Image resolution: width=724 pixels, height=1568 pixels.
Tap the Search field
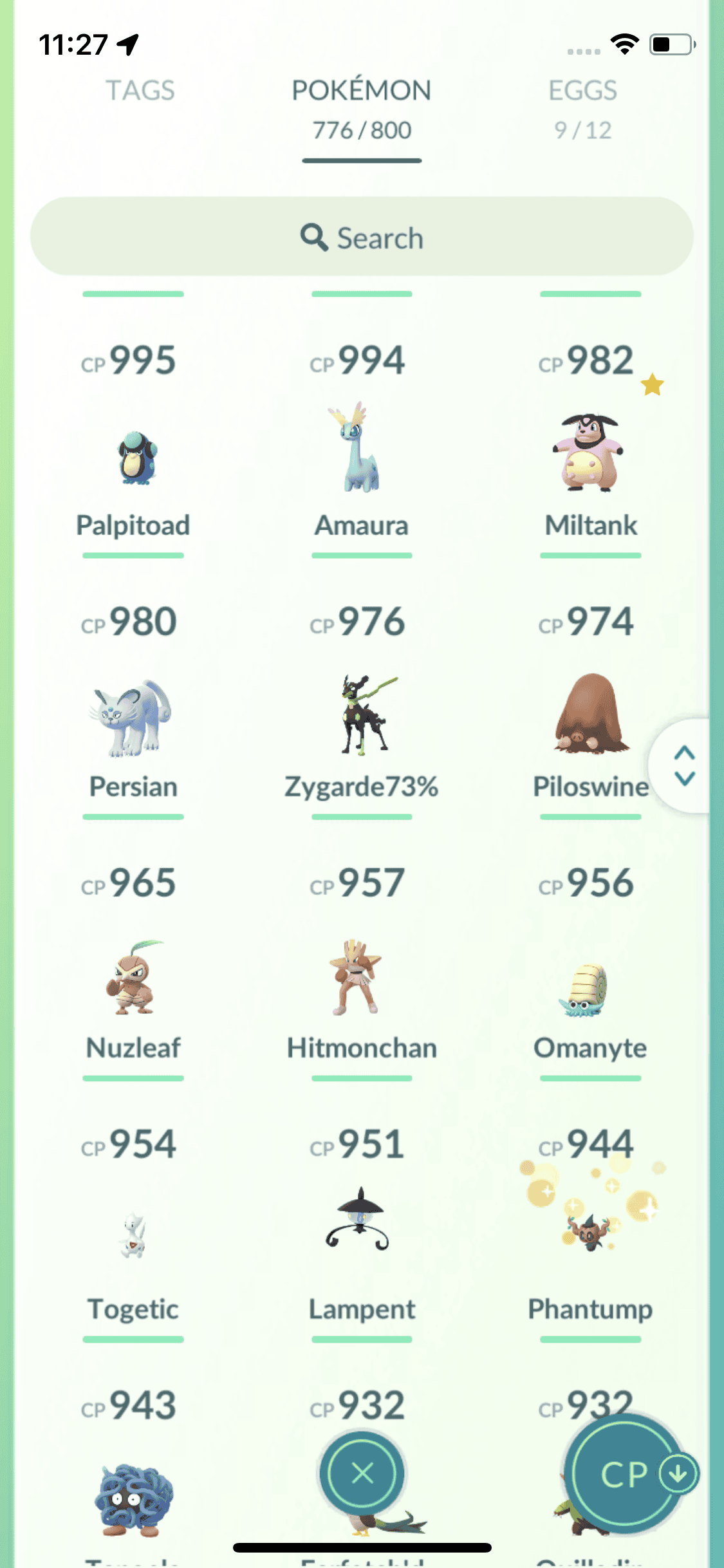(x=362, y=238)
